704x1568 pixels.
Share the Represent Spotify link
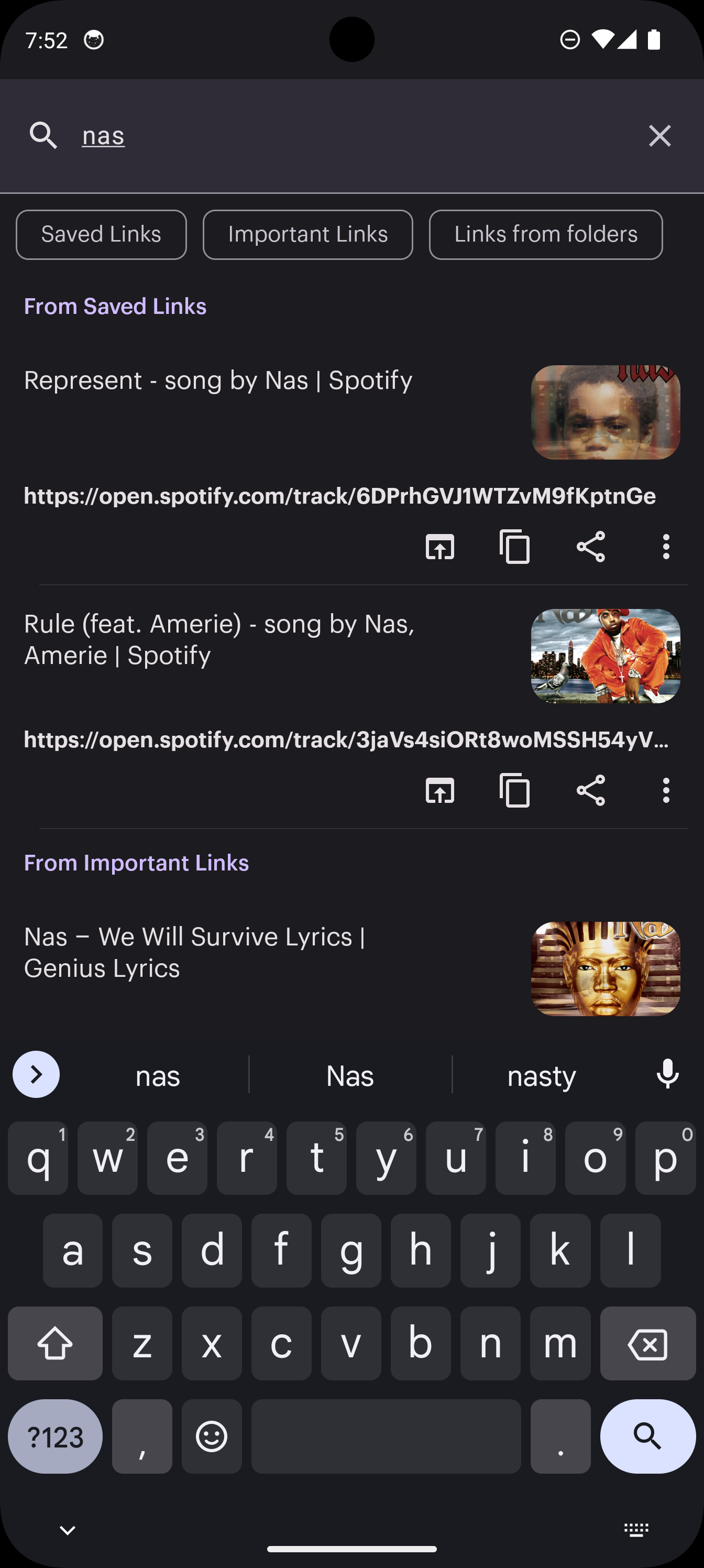pos(590,547)
